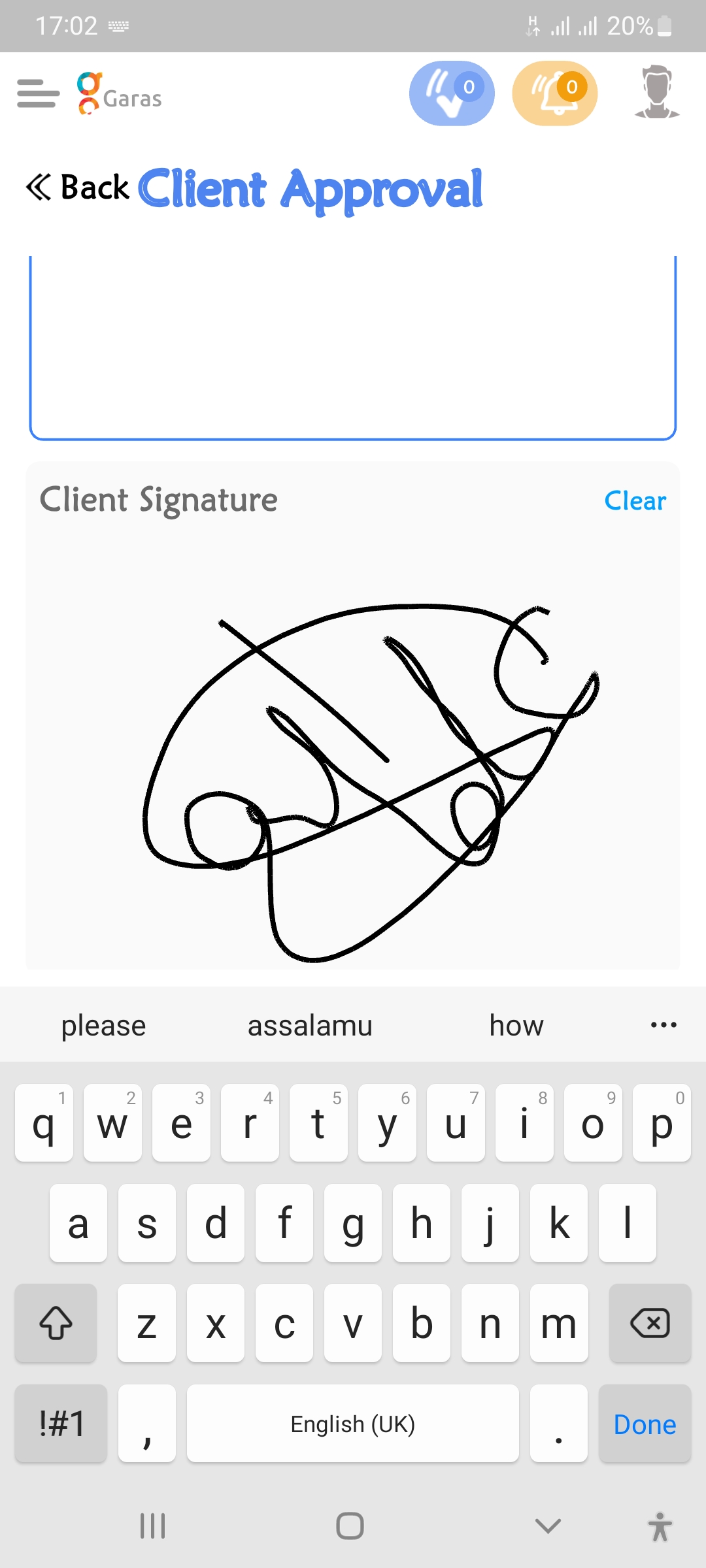Open the user profile avatar
Screen dimensions: 706x1568
point(657,93)
